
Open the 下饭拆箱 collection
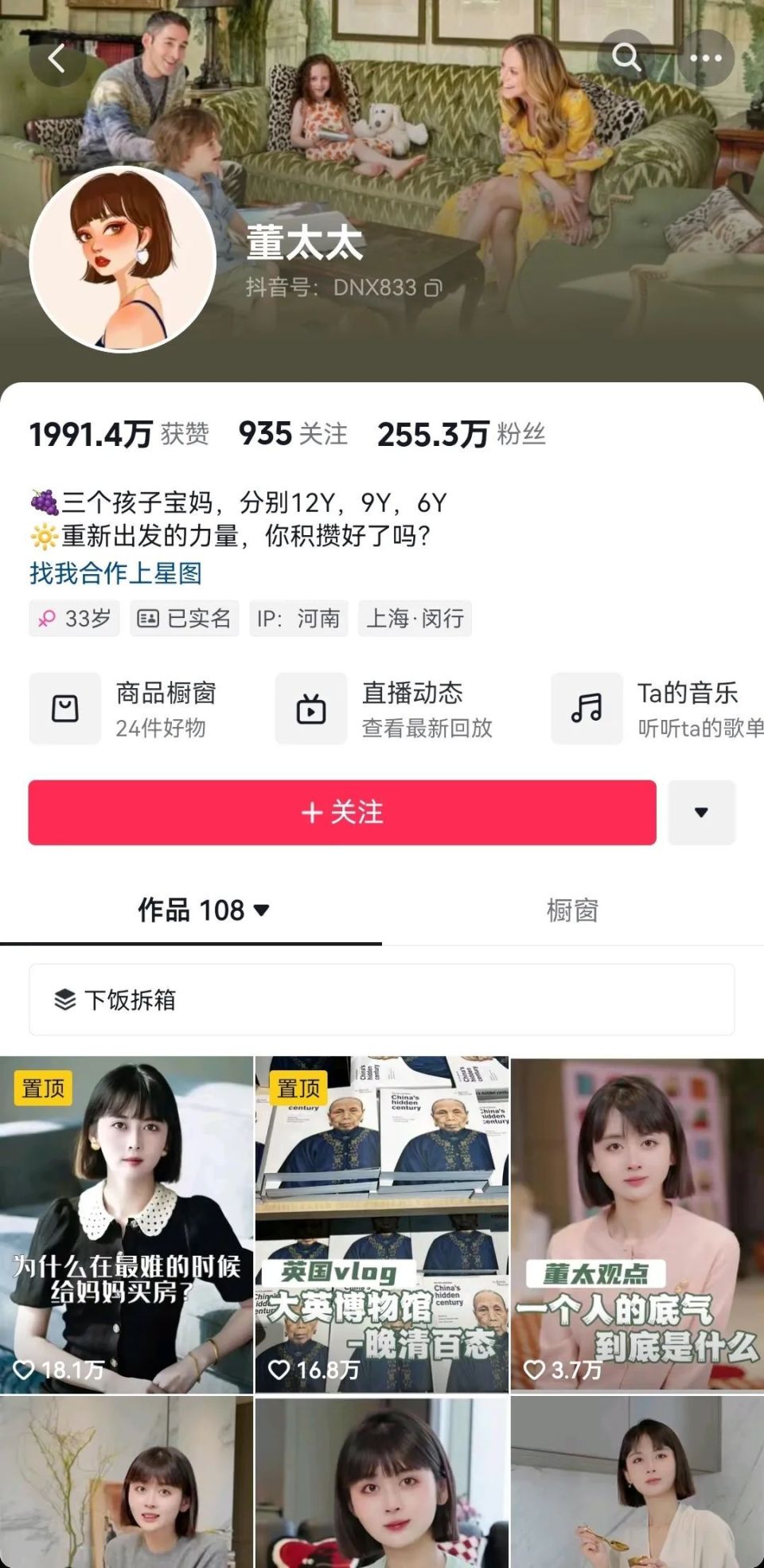tap(381, 999)
